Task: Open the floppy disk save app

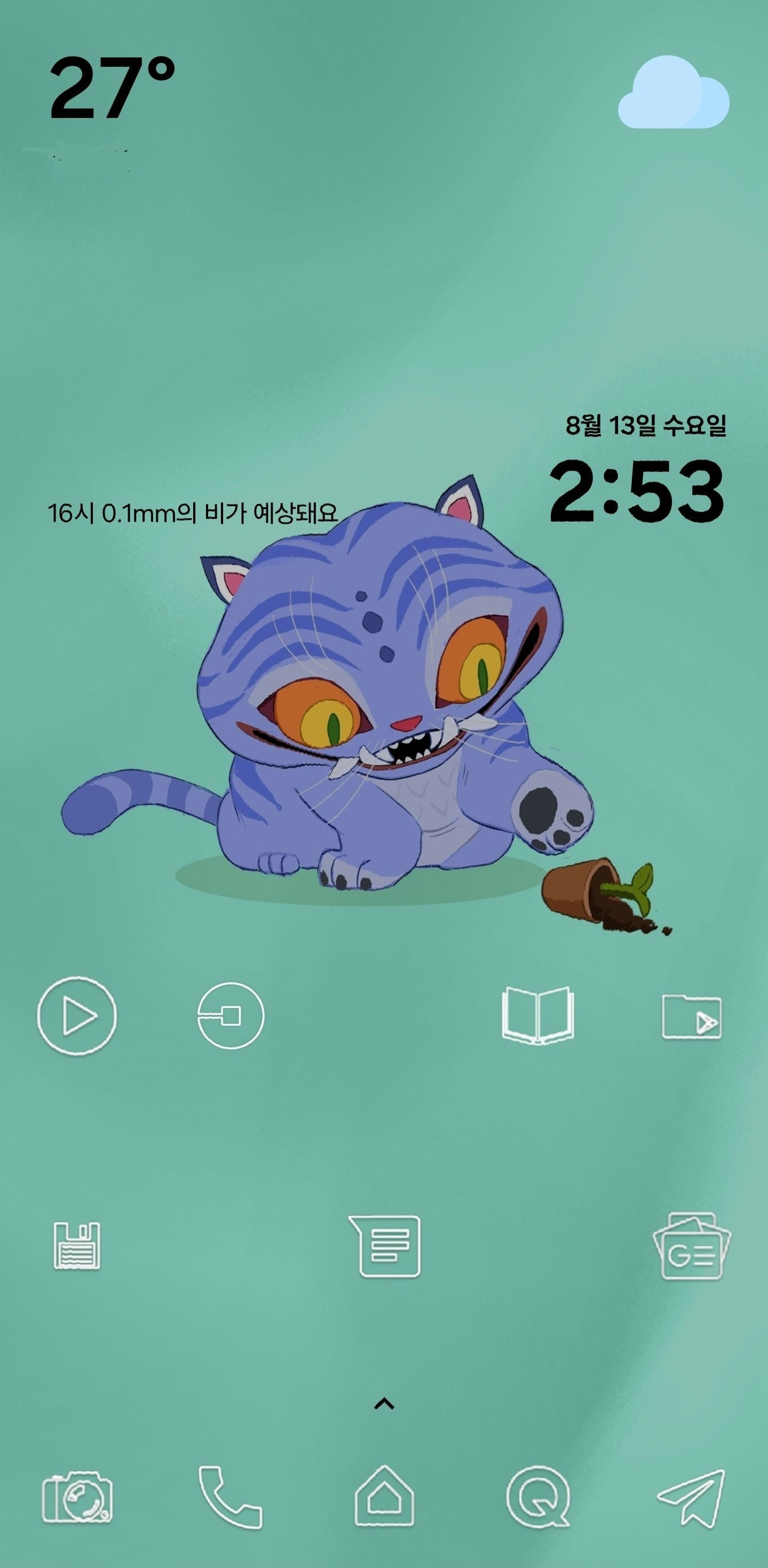Action: 77,1246
